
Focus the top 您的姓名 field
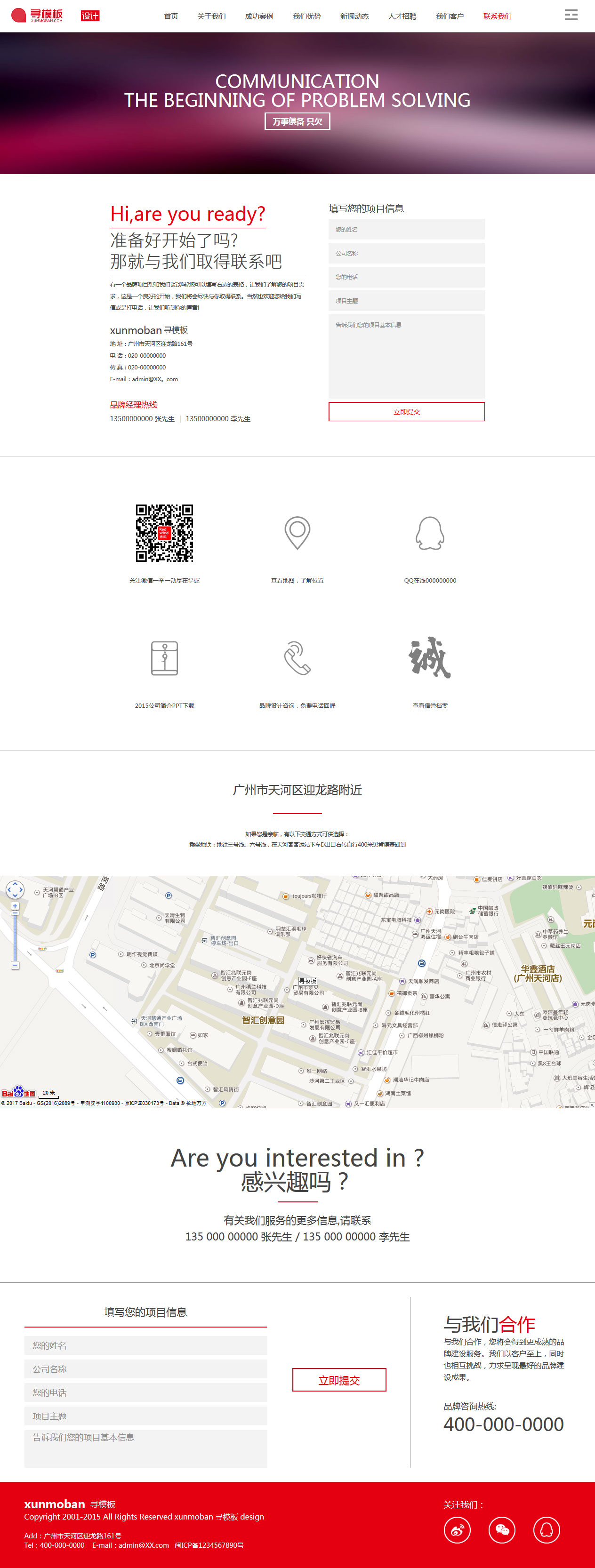click(406, 230)
